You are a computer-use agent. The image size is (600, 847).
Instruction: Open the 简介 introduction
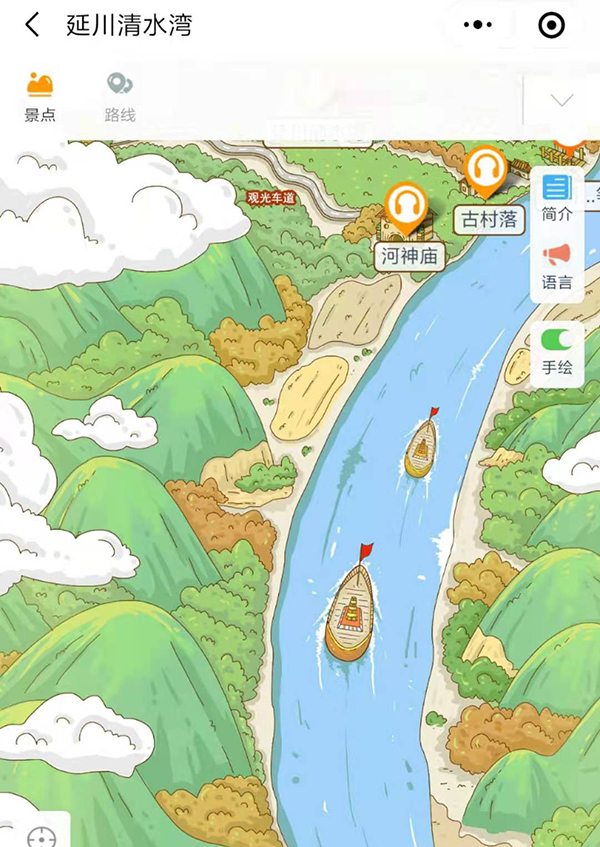tap(557, 197)
